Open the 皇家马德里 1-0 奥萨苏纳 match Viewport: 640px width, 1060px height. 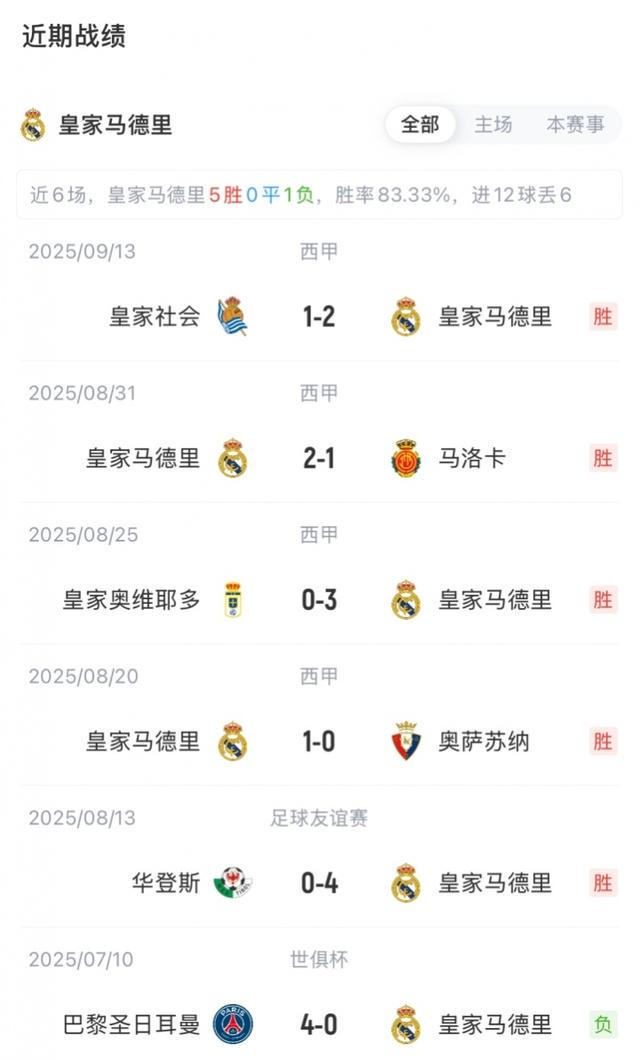(319, 742)
